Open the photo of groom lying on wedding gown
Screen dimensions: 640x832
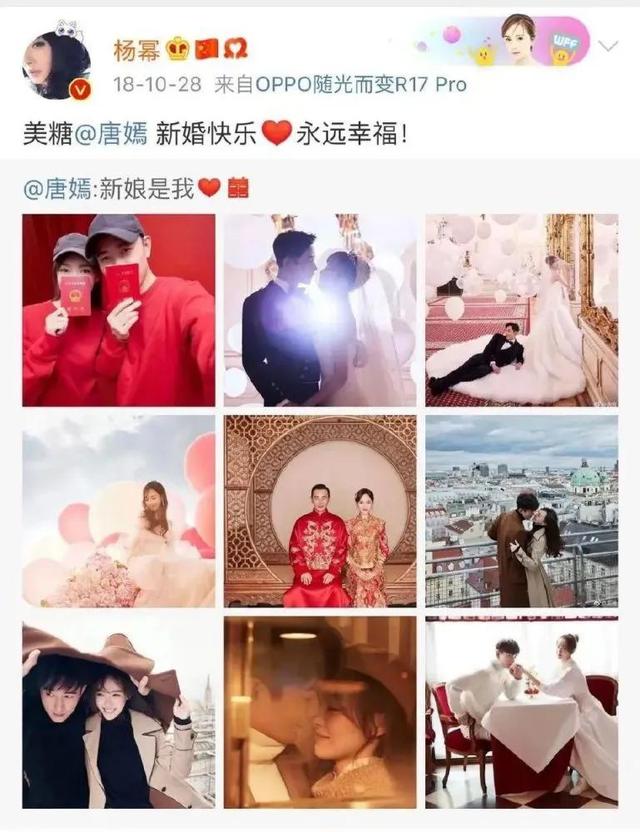point(521,310)
